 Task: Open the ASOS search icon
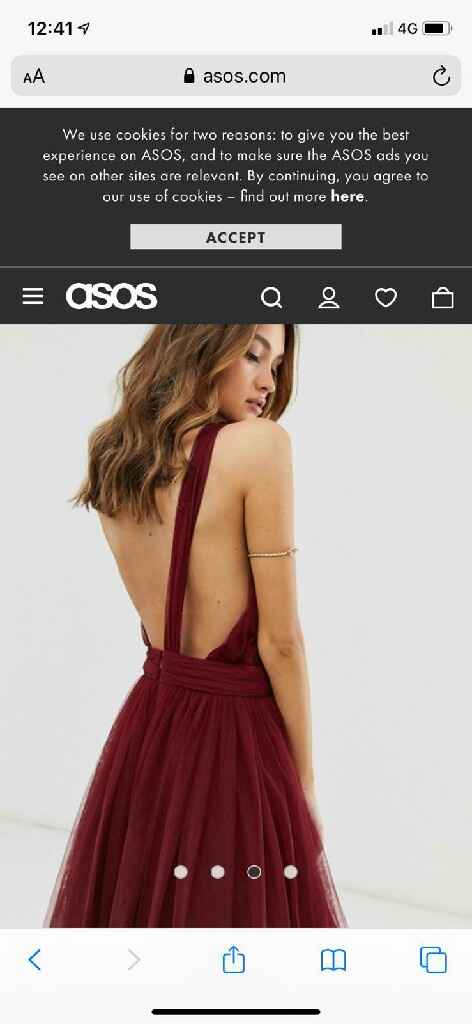pyautogui.click(x=271, y=298)
